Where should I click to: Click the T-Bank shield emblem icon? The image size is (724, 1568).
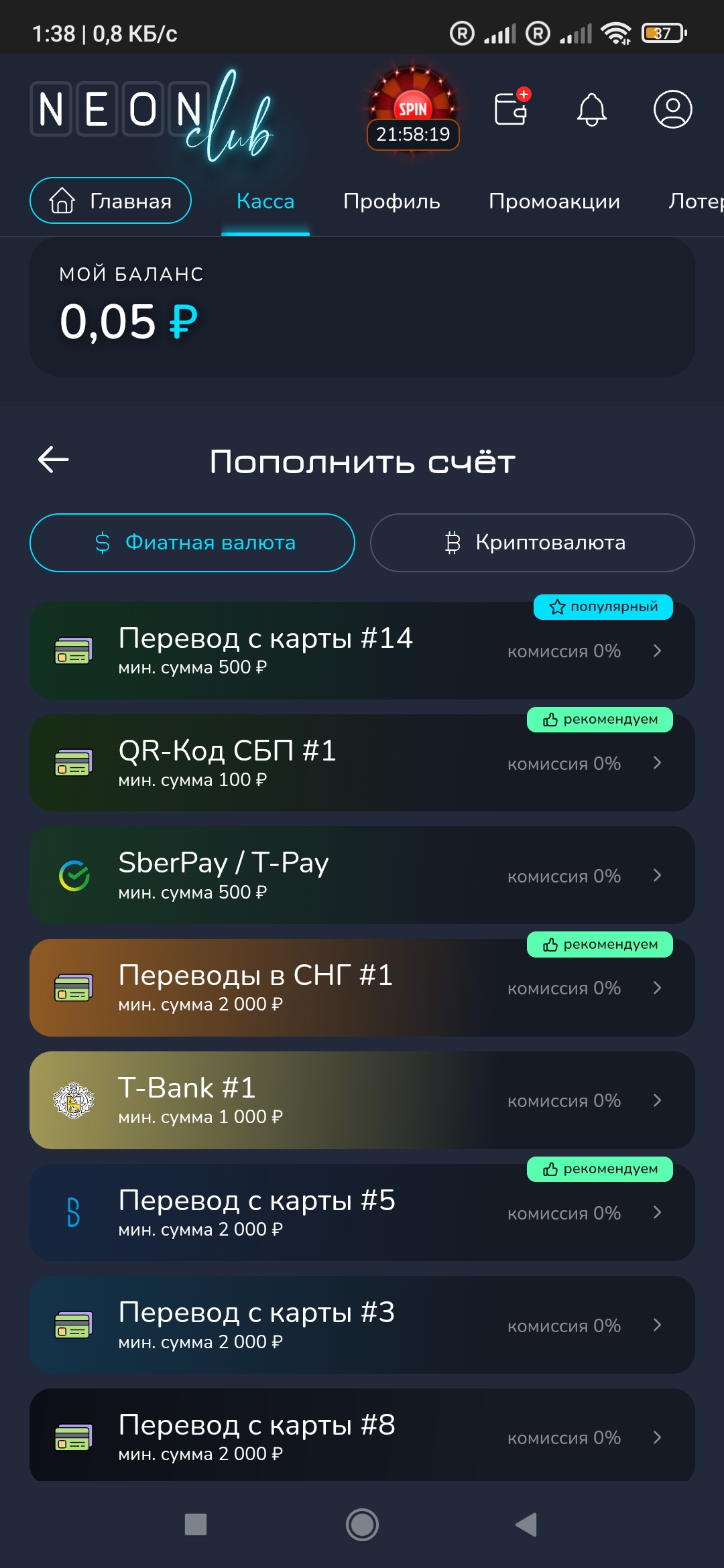[x=74, y=1100]
